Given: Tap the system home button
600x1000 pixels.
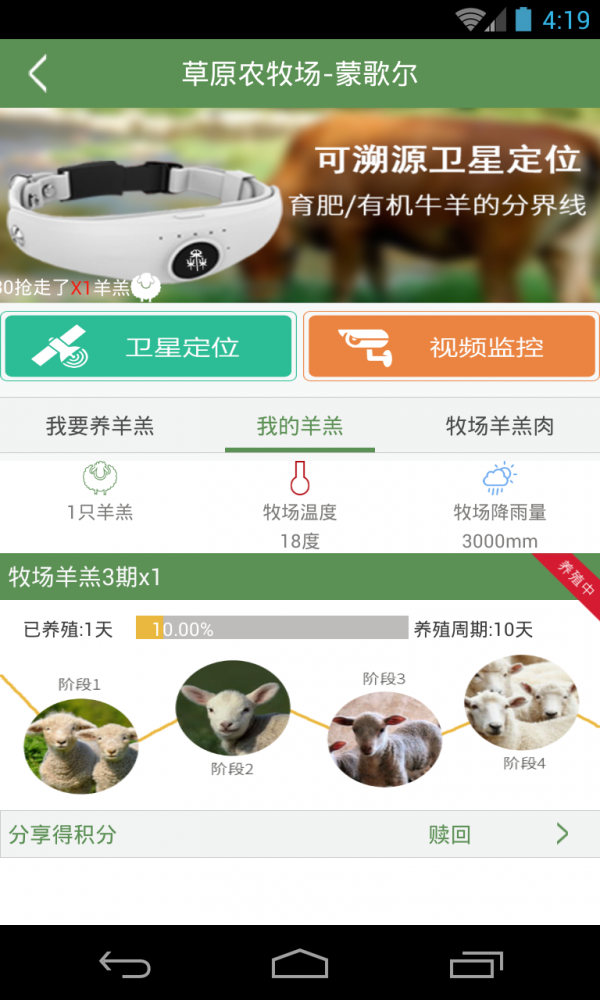Looking at the screenshot, I should [x=300, y=964].
